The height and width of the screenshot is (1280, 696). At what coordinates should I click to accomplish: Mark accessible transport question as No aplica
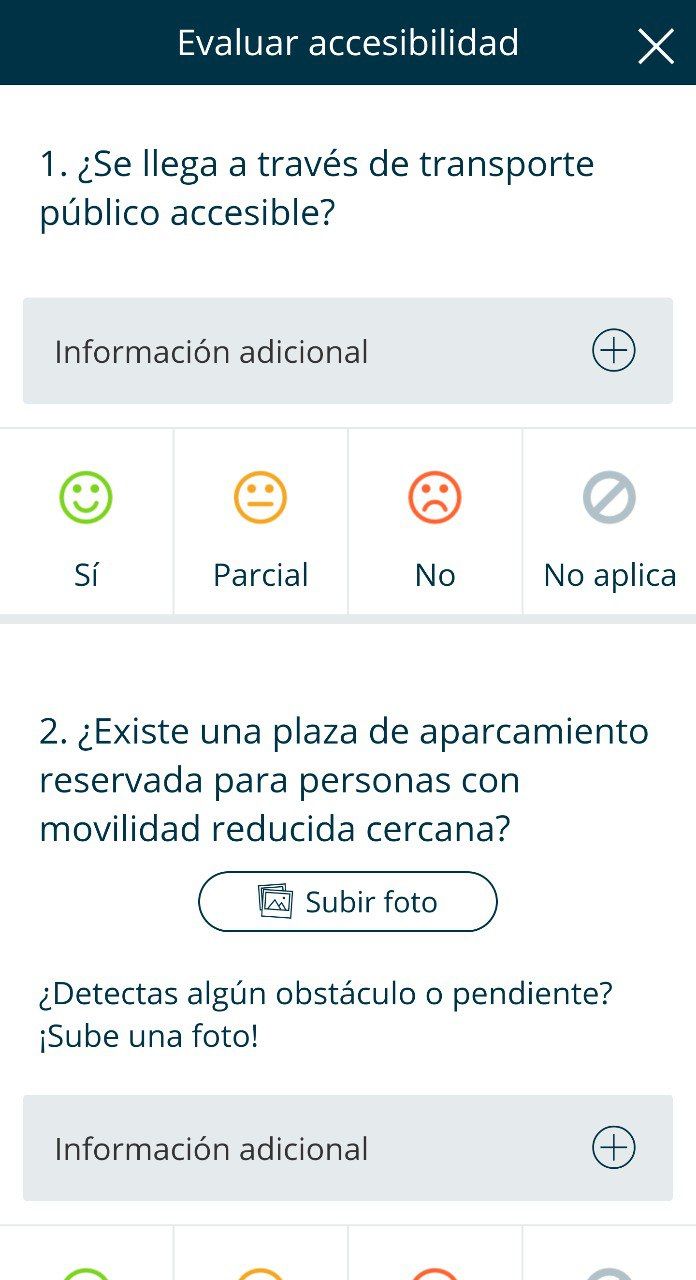(x=609, y=522)
